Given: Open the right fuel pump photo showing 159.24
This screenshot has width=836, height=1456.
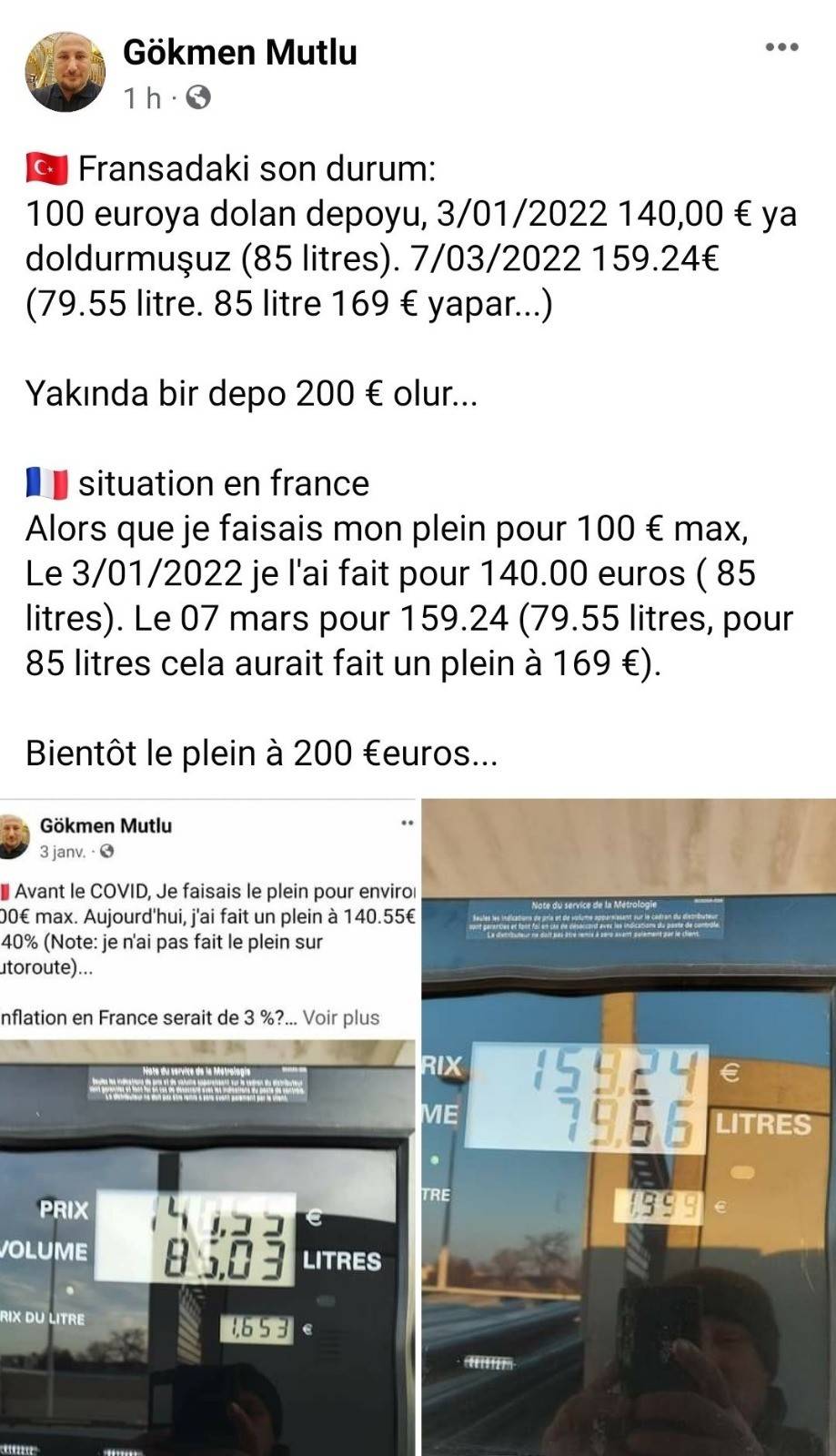Looking at the screenshot, I should pyautogui.click(x=629, y=1128).
